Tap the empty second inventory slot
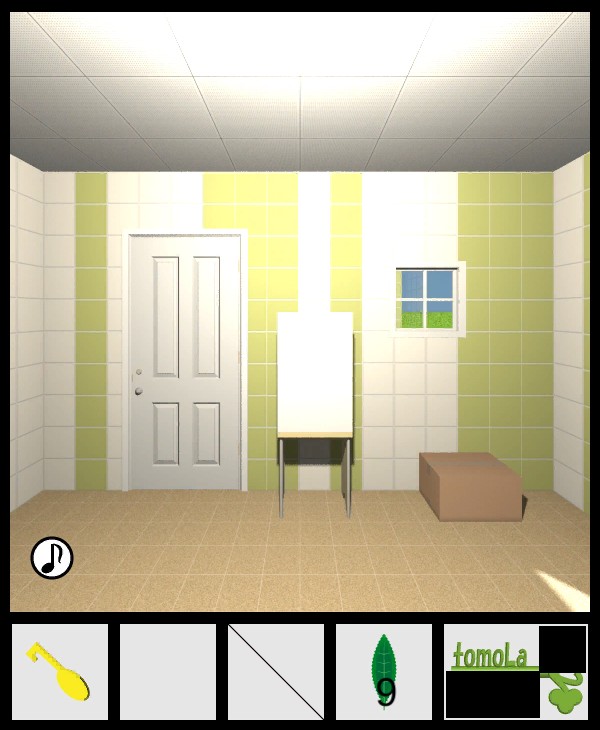600x730 pixels. point(168,671)
